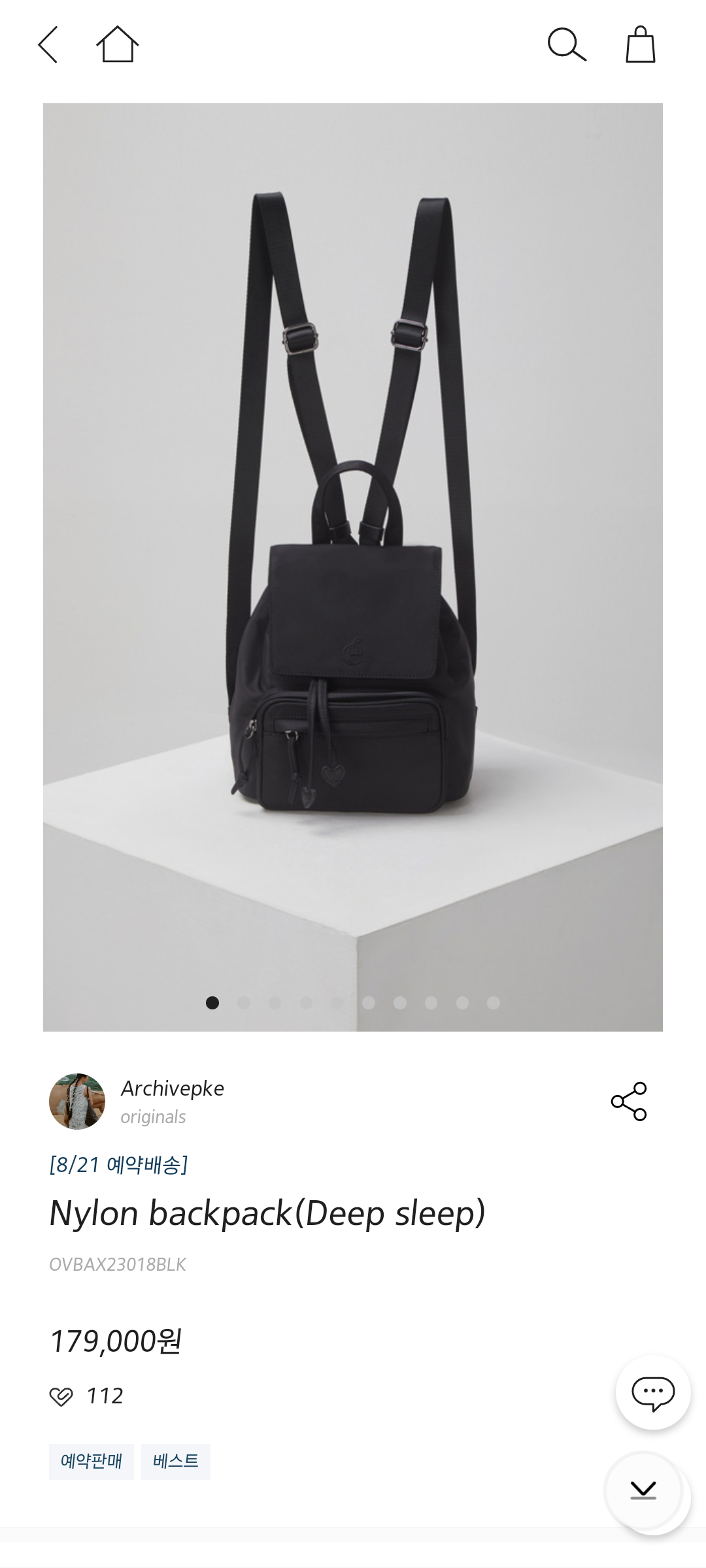Open the home page
Image resolution: width=706 pixels, height=1568 pixels.
tap(118, 45)
